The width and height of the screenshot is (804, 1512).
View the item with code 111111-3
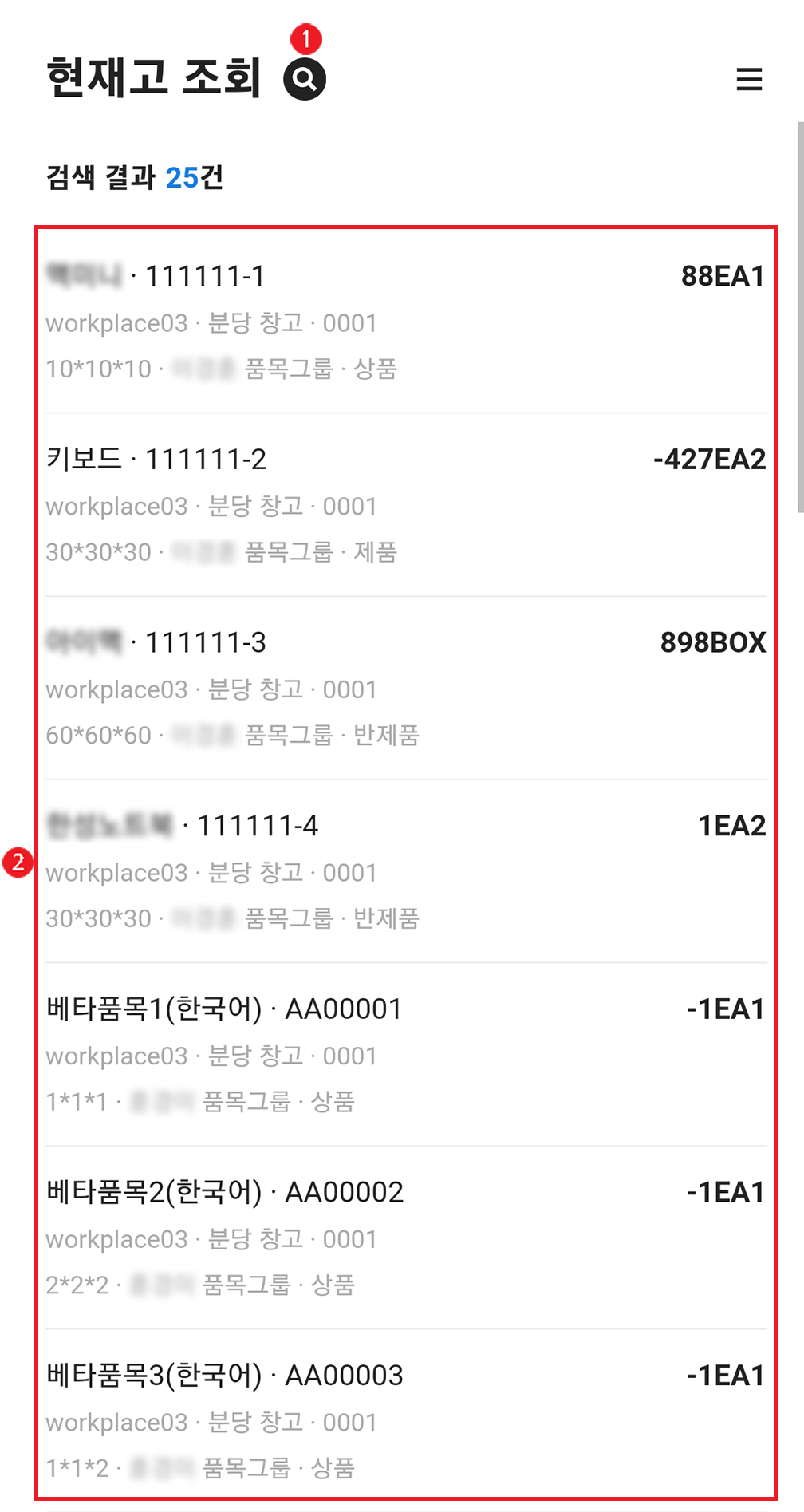click(405, 688)
